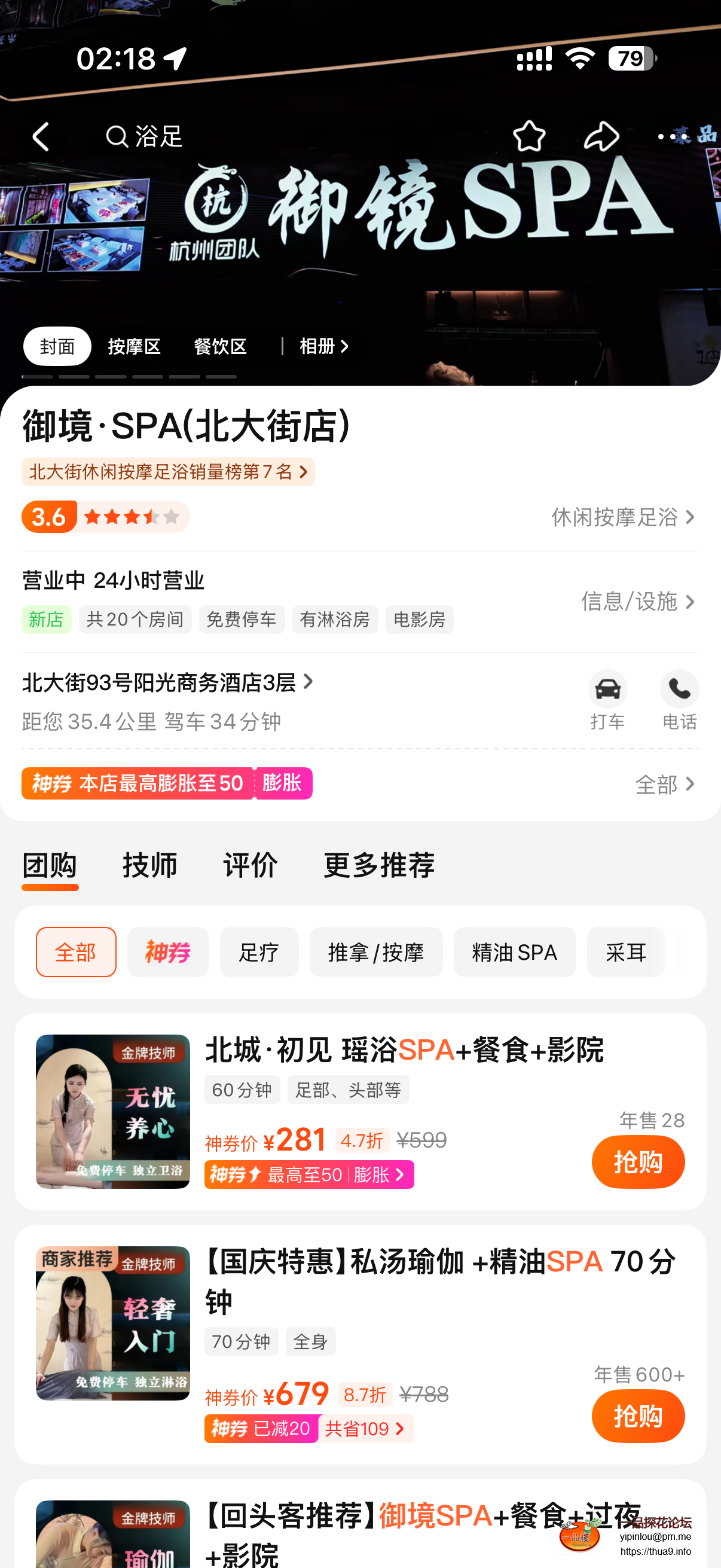
Task: Call the shop via 电话 icon
Action: (x=679, y=700)
